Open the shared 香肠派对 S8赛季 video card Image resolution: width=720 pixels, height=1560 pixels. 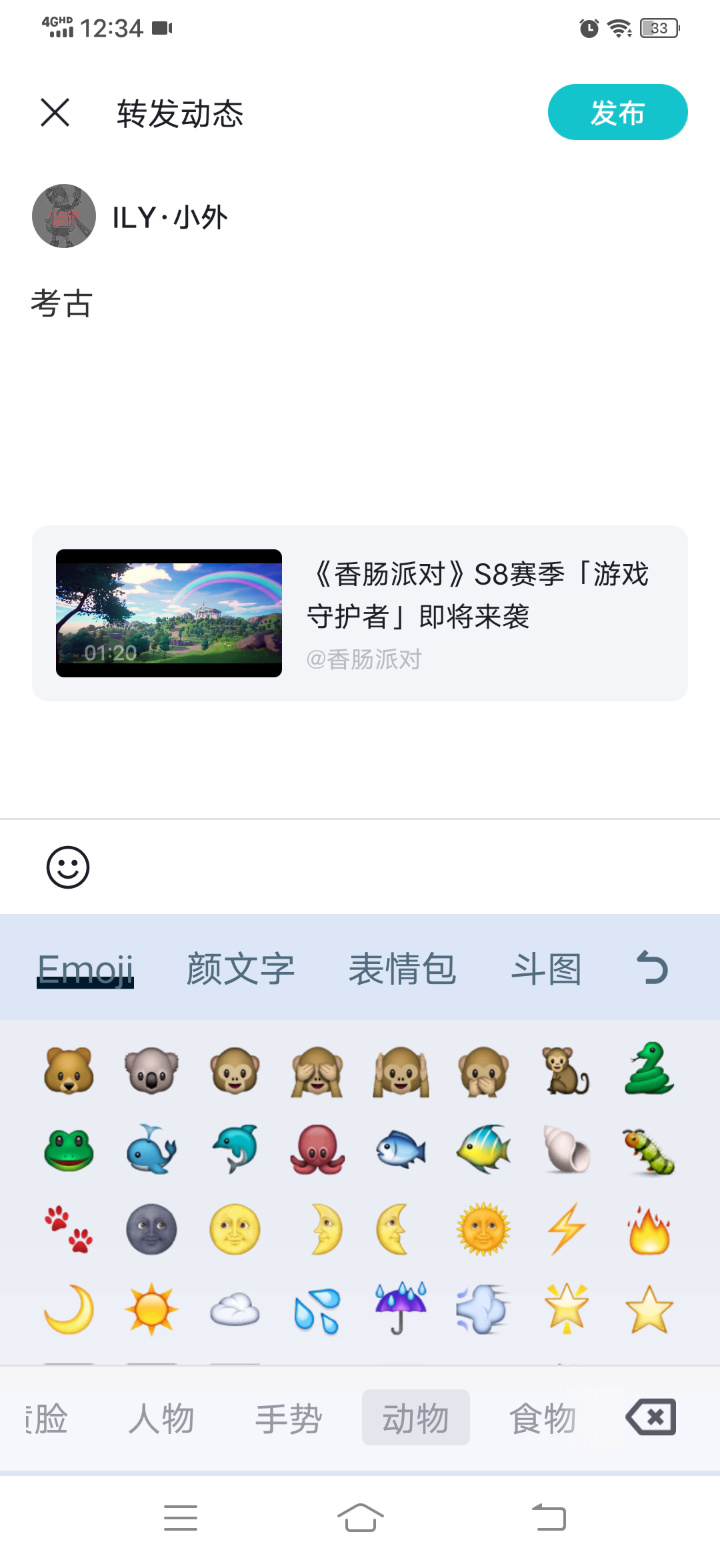point(360,613)
